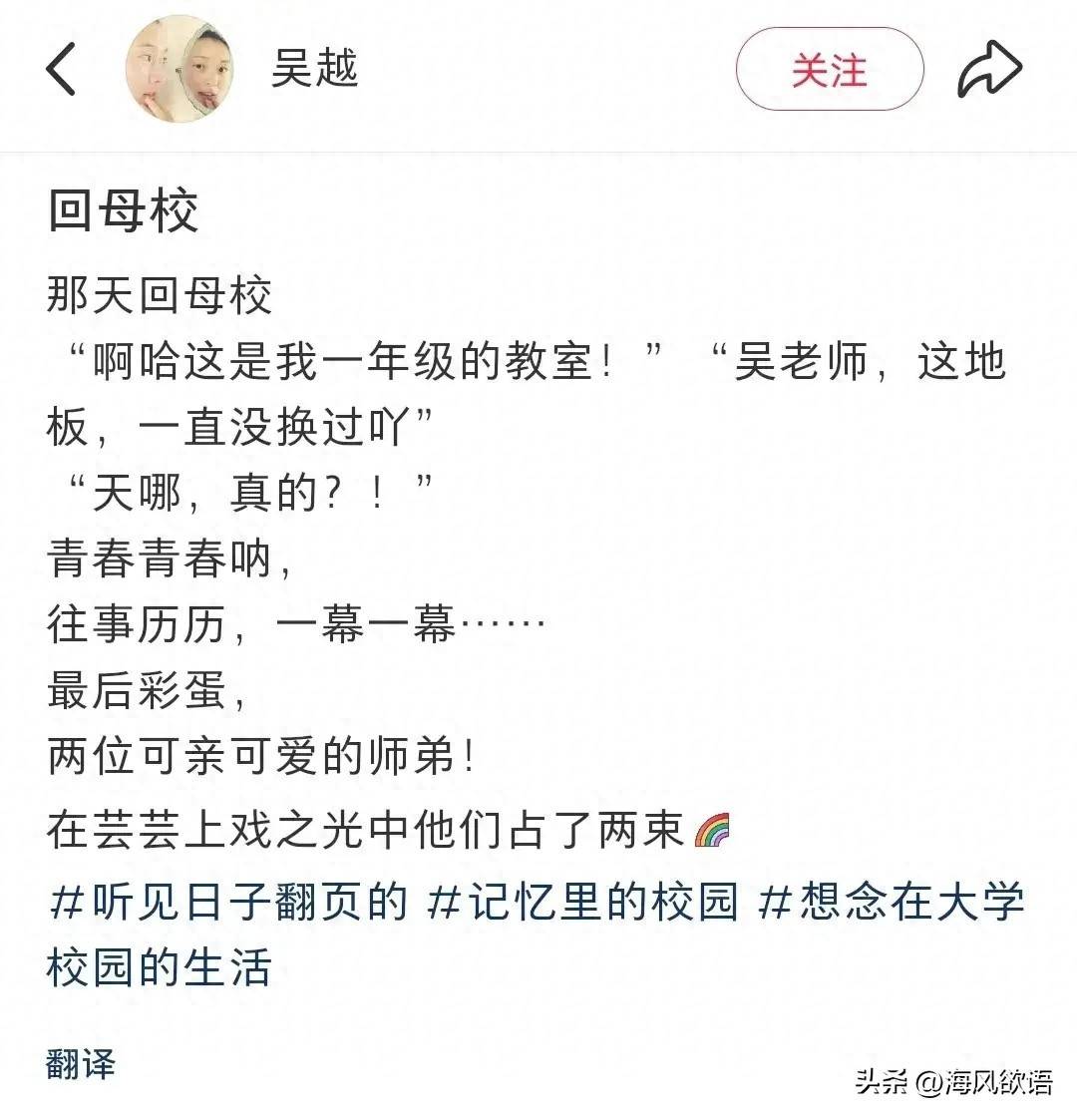
Task: Follow 吴越 with the 关注 button
Action: (830, 70)
